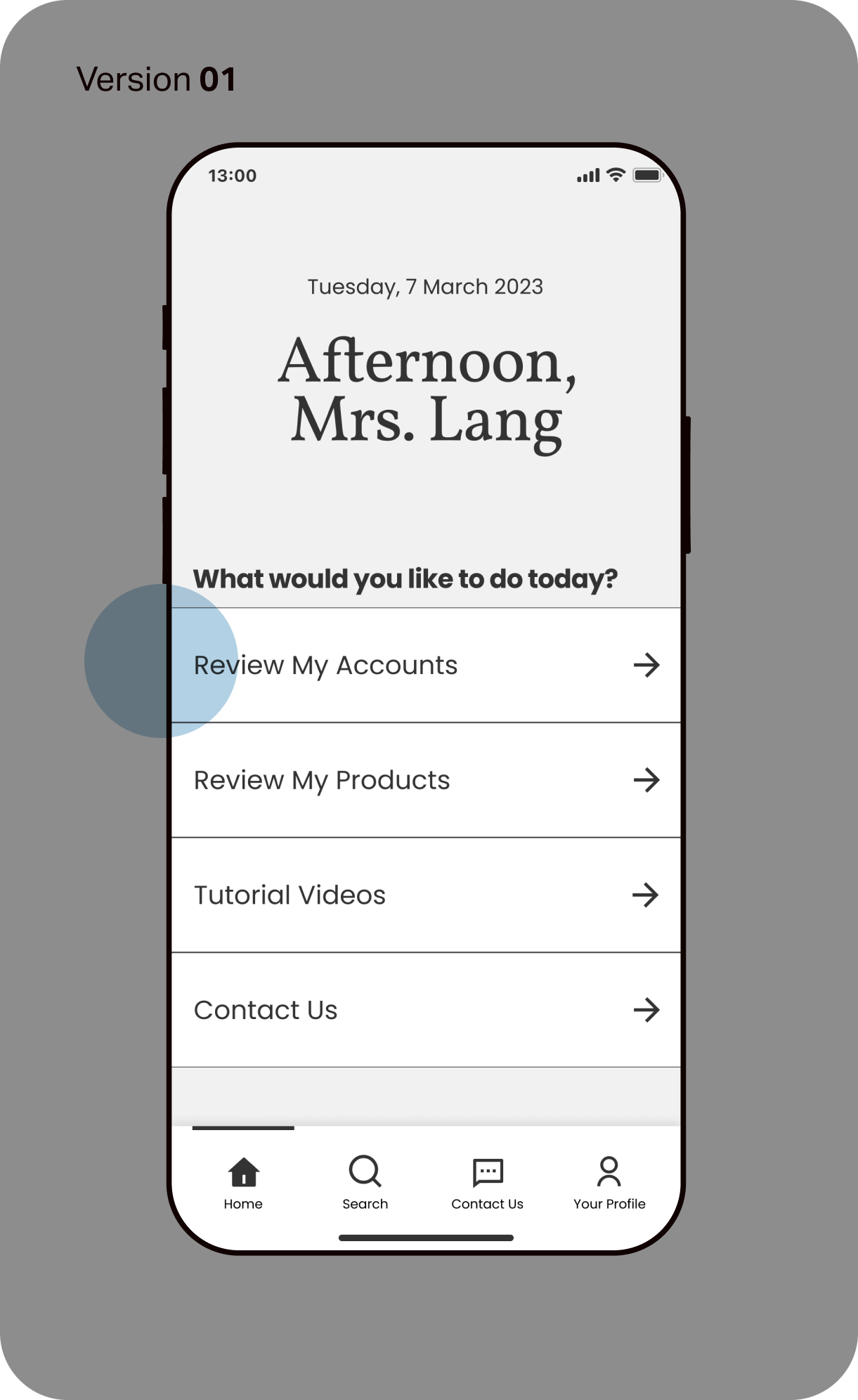The height and width of the screenshot is (1400, 858).
Task: Switch to the Home tab
Action: 243,1183
